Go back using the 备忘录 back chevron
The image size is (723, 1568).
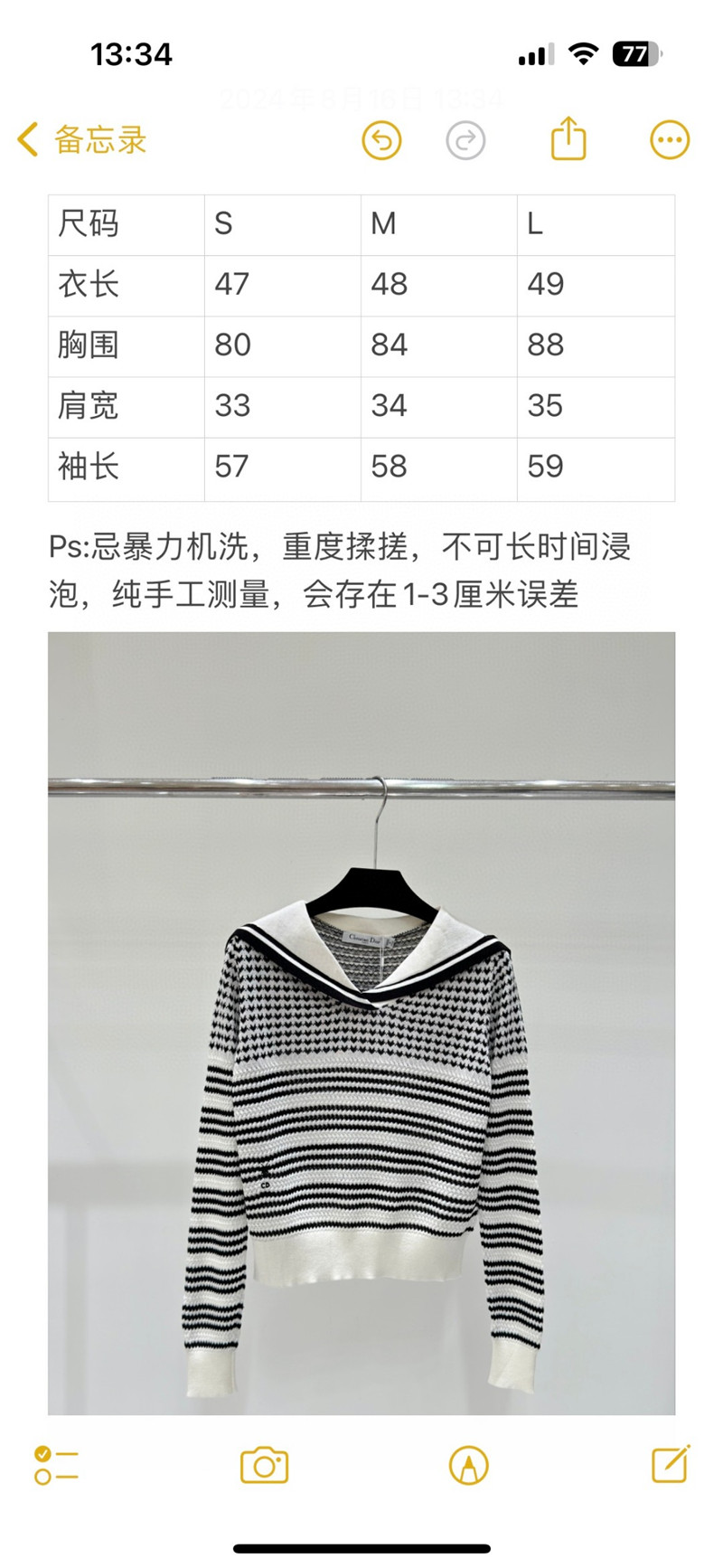[x=81, y=138]
